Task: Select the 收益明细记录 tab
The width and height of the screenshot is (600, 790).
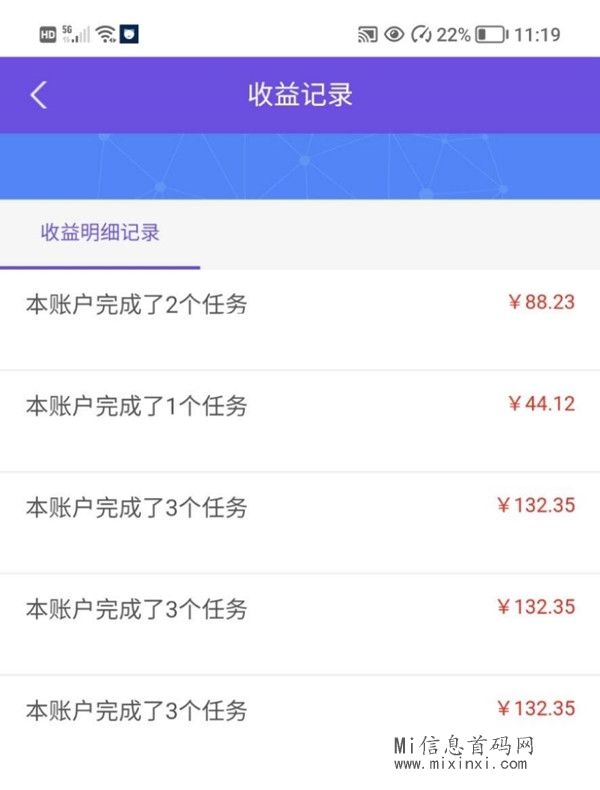Action: [x=100, y=234]
